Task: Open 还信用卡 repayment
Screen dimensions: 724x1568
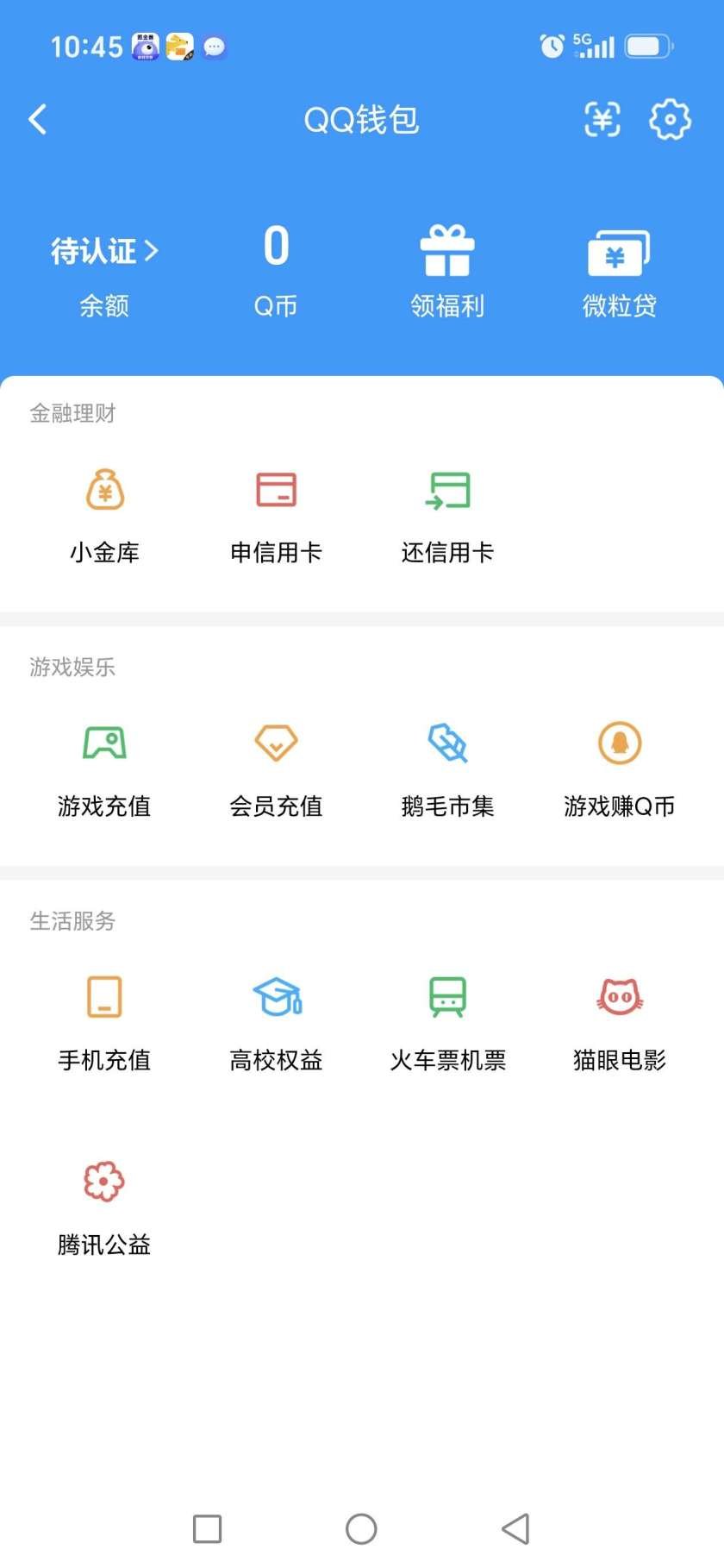Action: (x=447, y=516)
